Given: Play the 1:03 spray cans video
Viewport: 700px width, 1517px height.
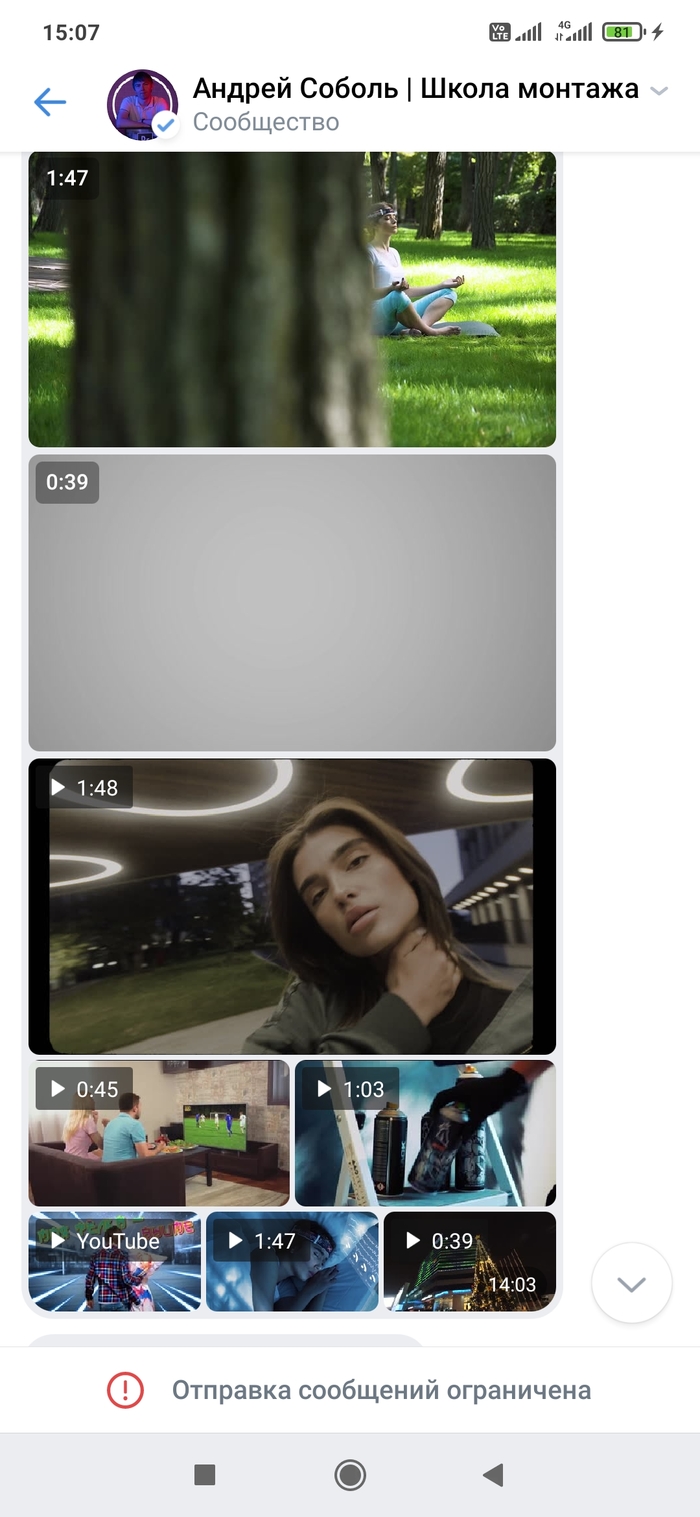Looking at the screenshot, I should (425, 1133).
